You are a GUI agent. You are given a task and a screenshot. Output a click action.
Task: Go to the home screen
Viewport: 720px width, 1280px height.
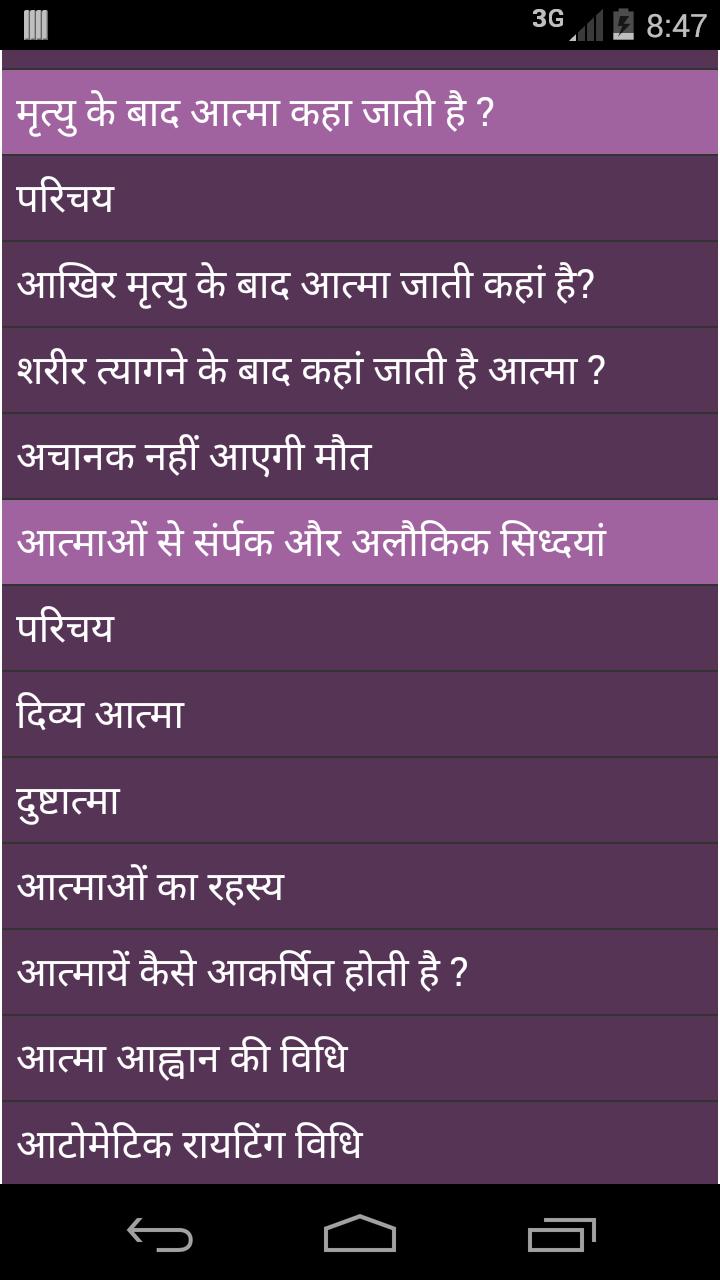[360, 1234]
